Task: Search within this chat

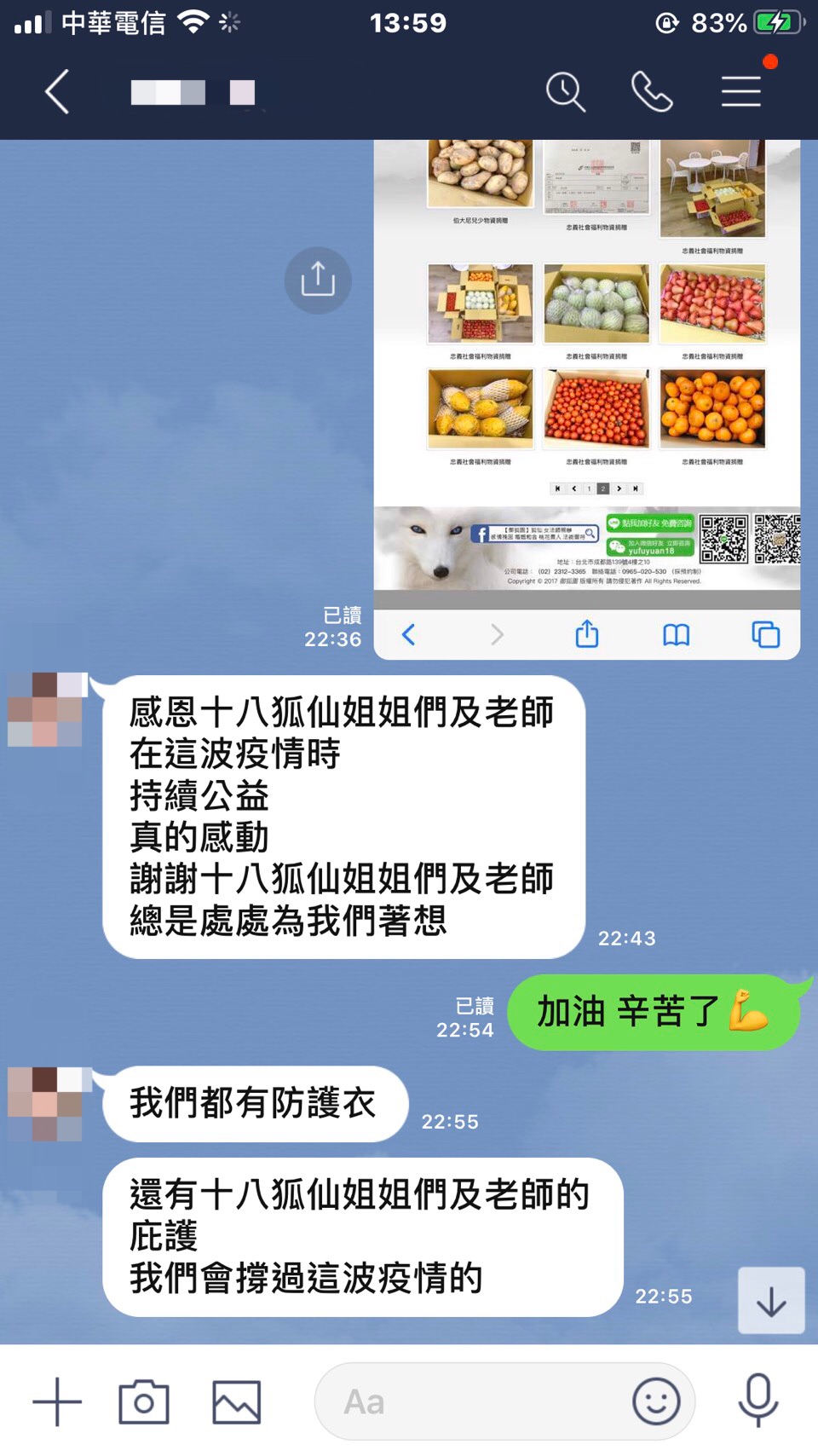Action: click(x=565, y=92)
